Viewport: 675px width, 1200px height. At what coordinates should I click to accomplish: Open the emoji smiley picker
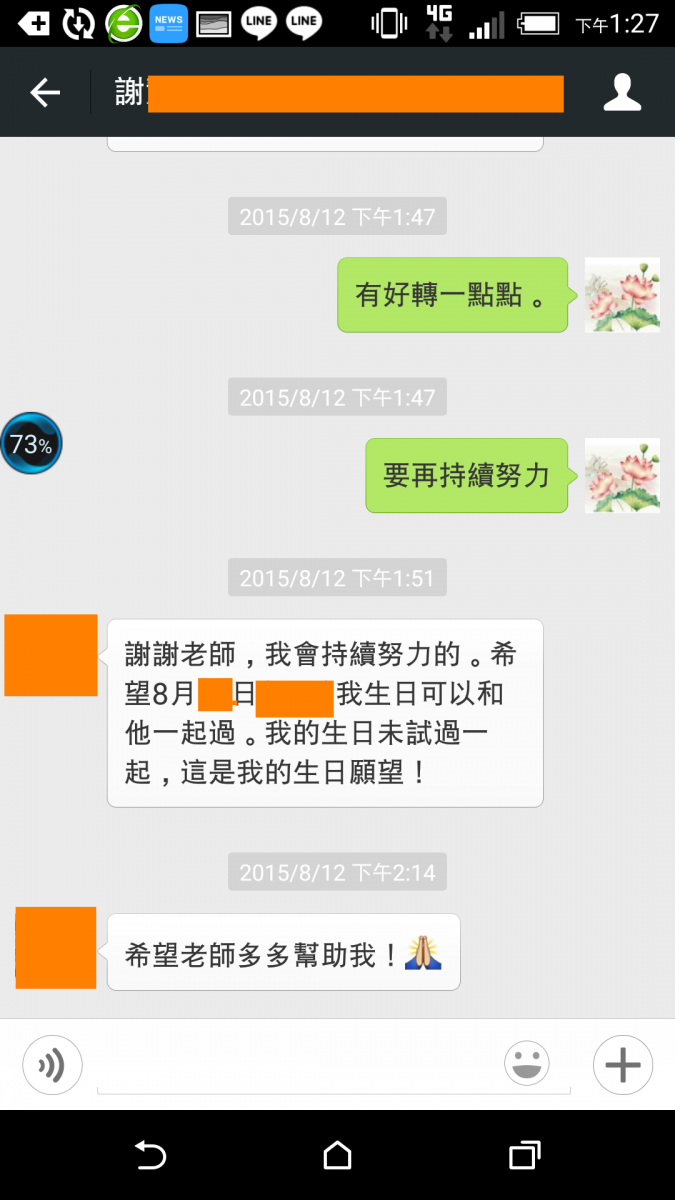tap(527, 1064)
